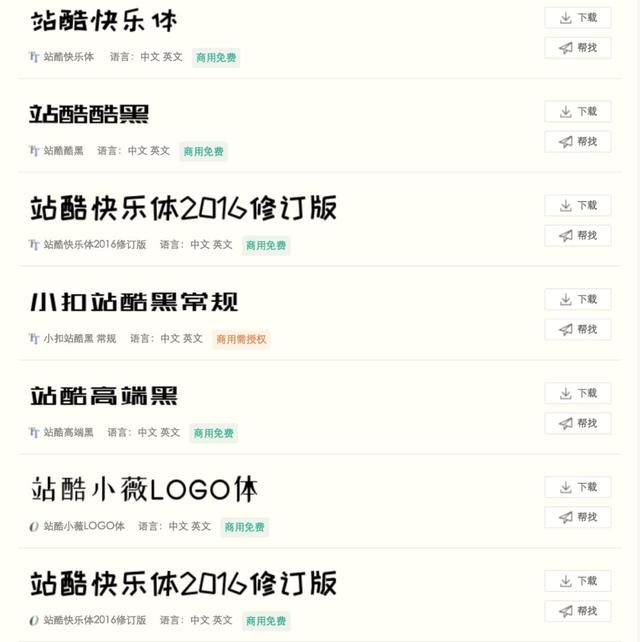View the 小扣站酷黑常规 font page
The width and height of the screenshot is (640, 642).
coord(134,302)
